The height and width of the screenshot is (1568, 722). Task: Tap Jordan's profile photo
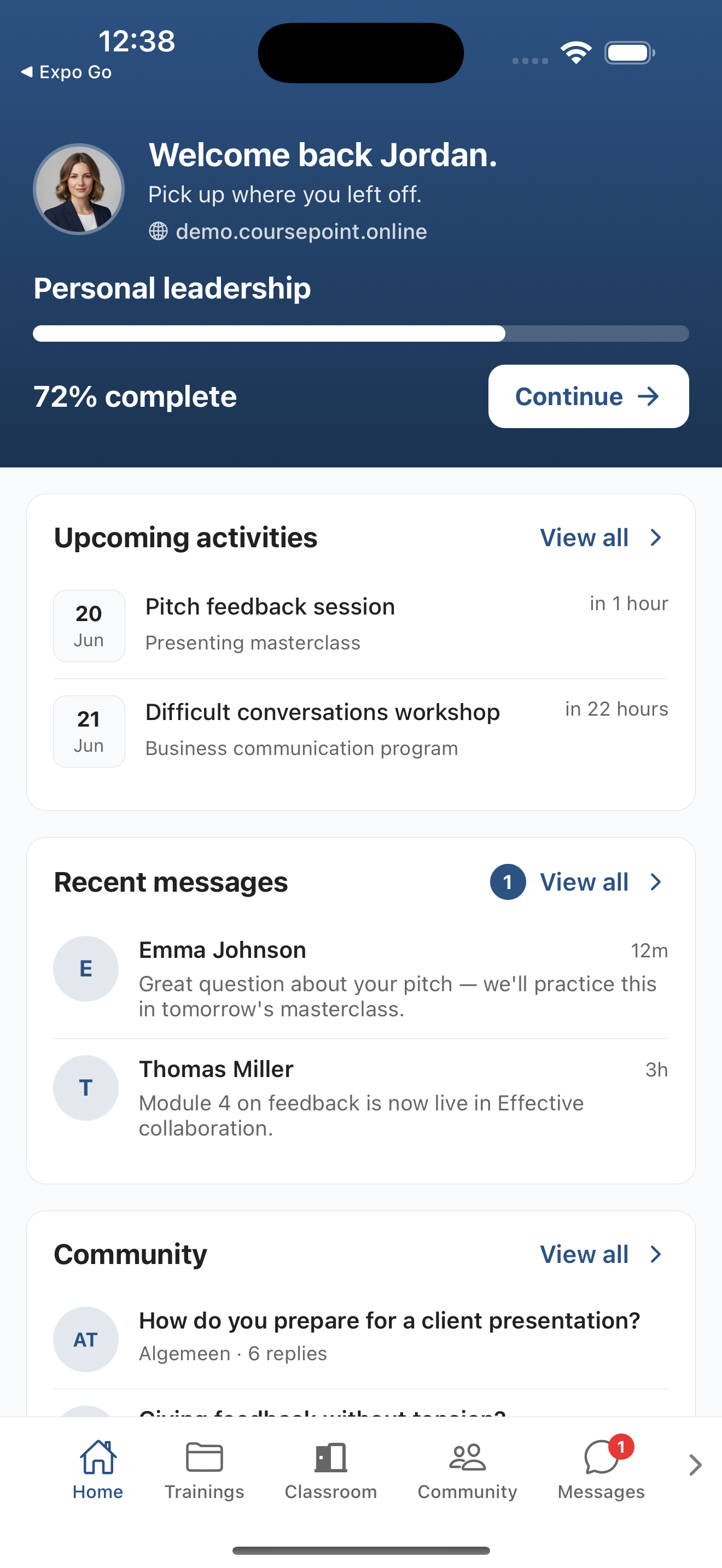[79, 189]
